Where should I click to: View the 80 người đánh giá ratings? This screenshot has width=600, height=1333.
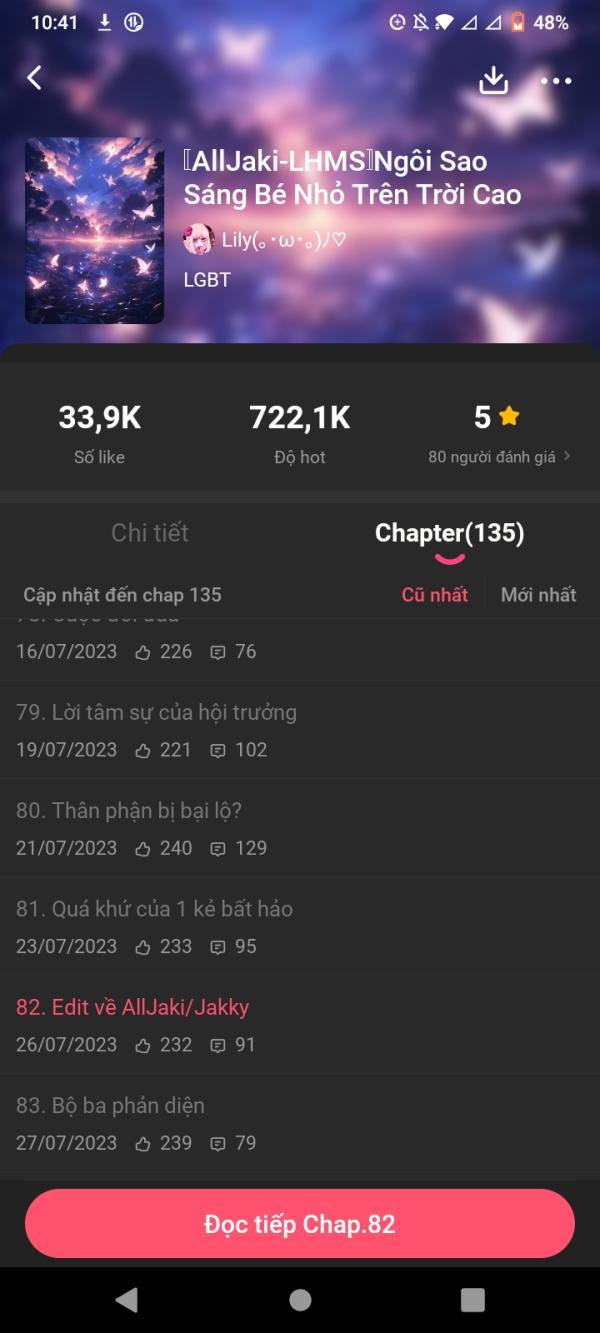pyautogui.click(x=498, y=456)
